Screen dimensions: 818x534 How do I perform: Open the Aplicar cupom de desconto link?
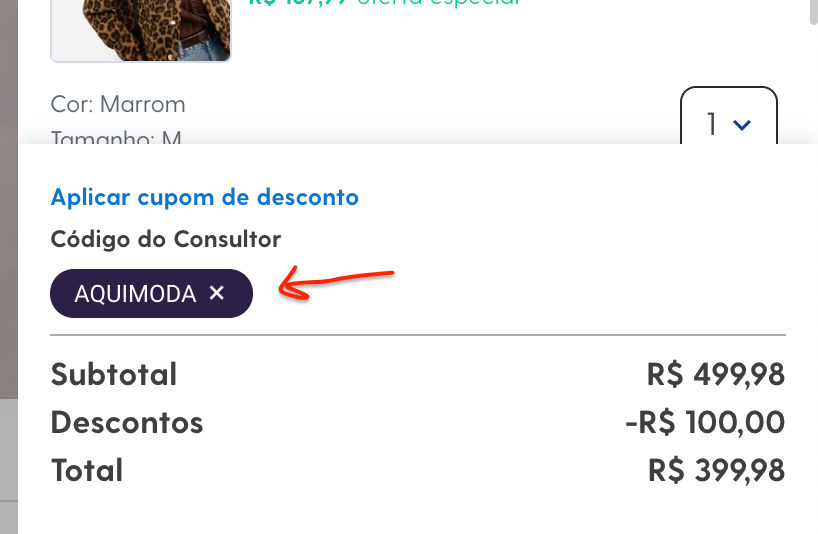pos(204,197)
